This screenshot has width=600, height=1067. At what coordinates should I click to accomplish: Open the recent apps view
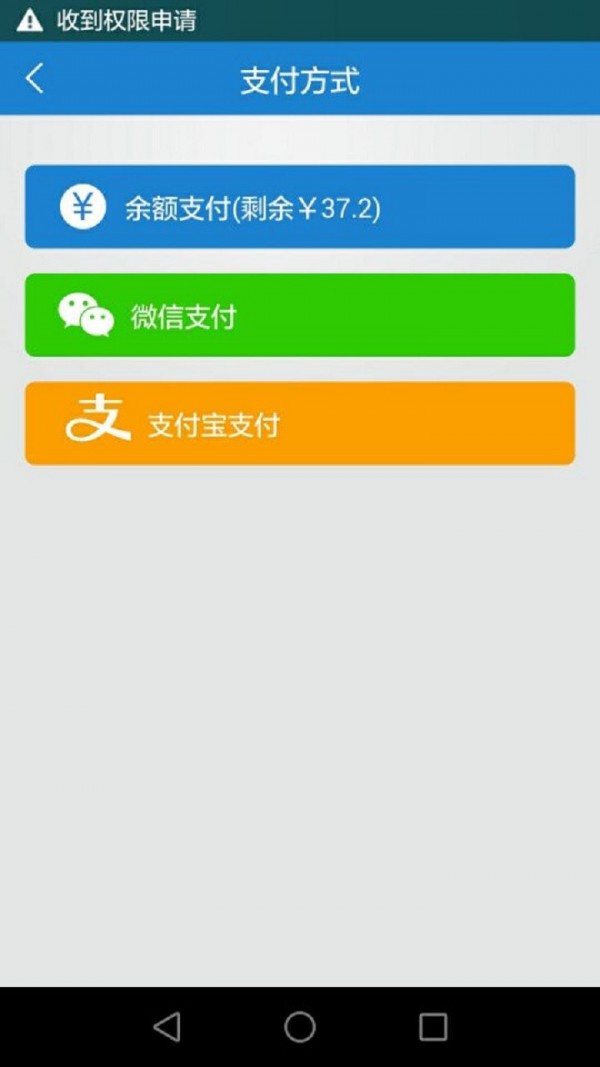pos(433,1026)
